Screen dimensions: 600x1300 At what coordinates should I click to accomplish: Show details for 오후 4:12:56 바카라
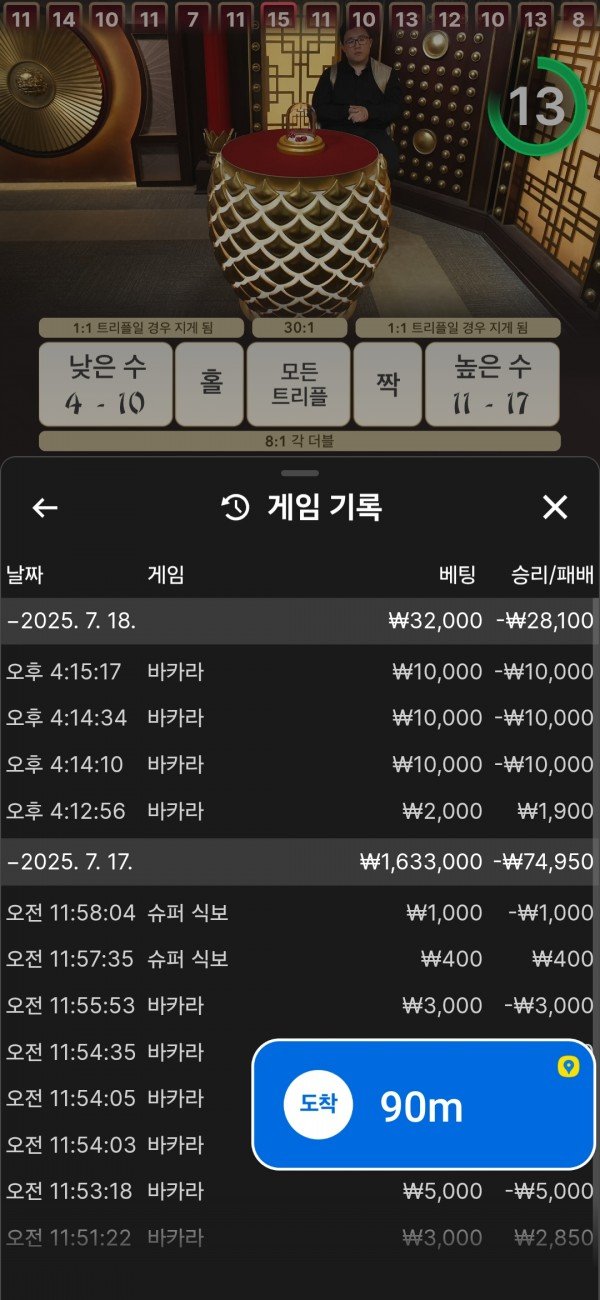tap(300, 811)
